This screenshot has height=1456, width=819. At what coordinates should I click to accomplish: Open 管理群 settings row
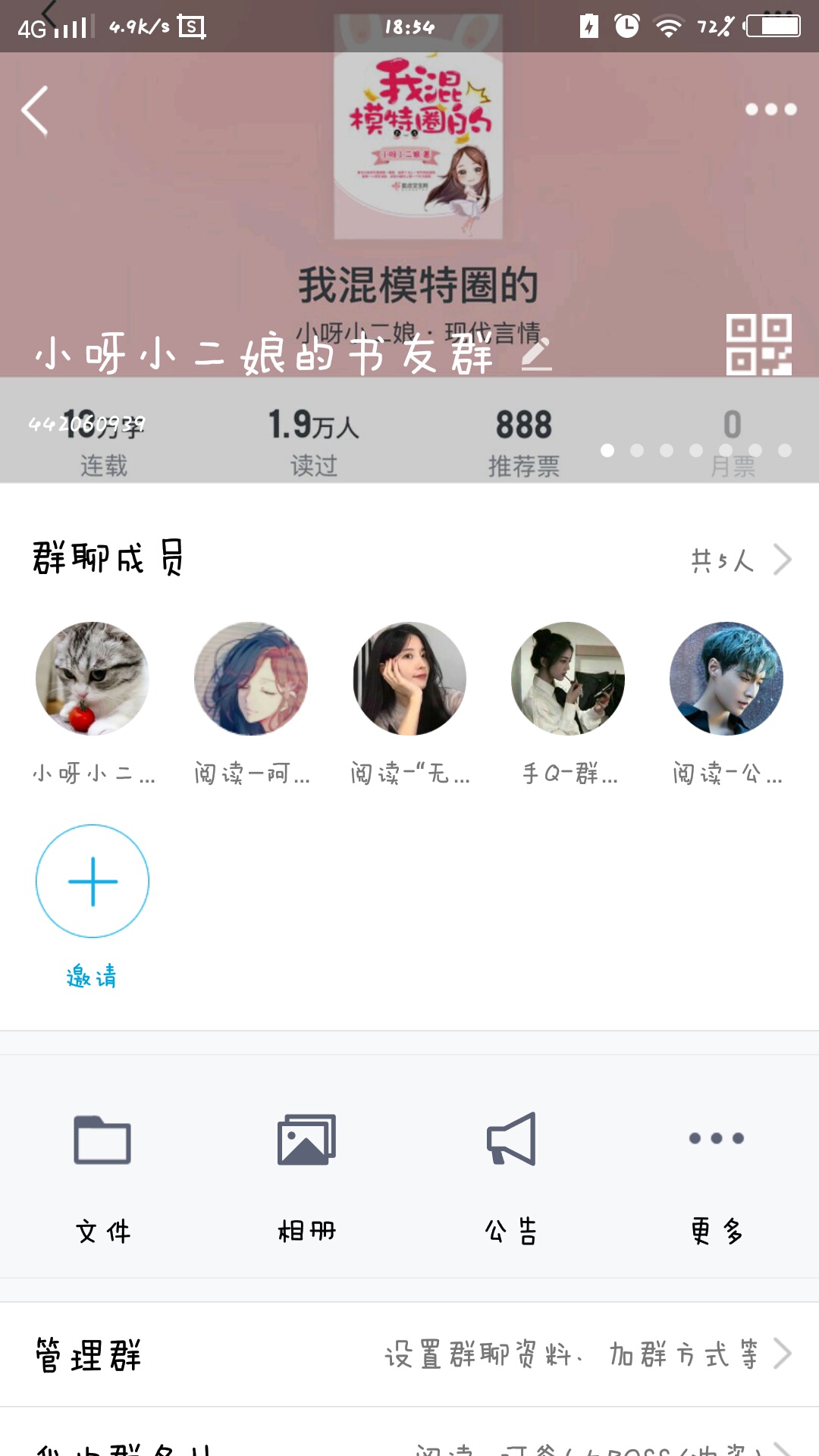409,1354
